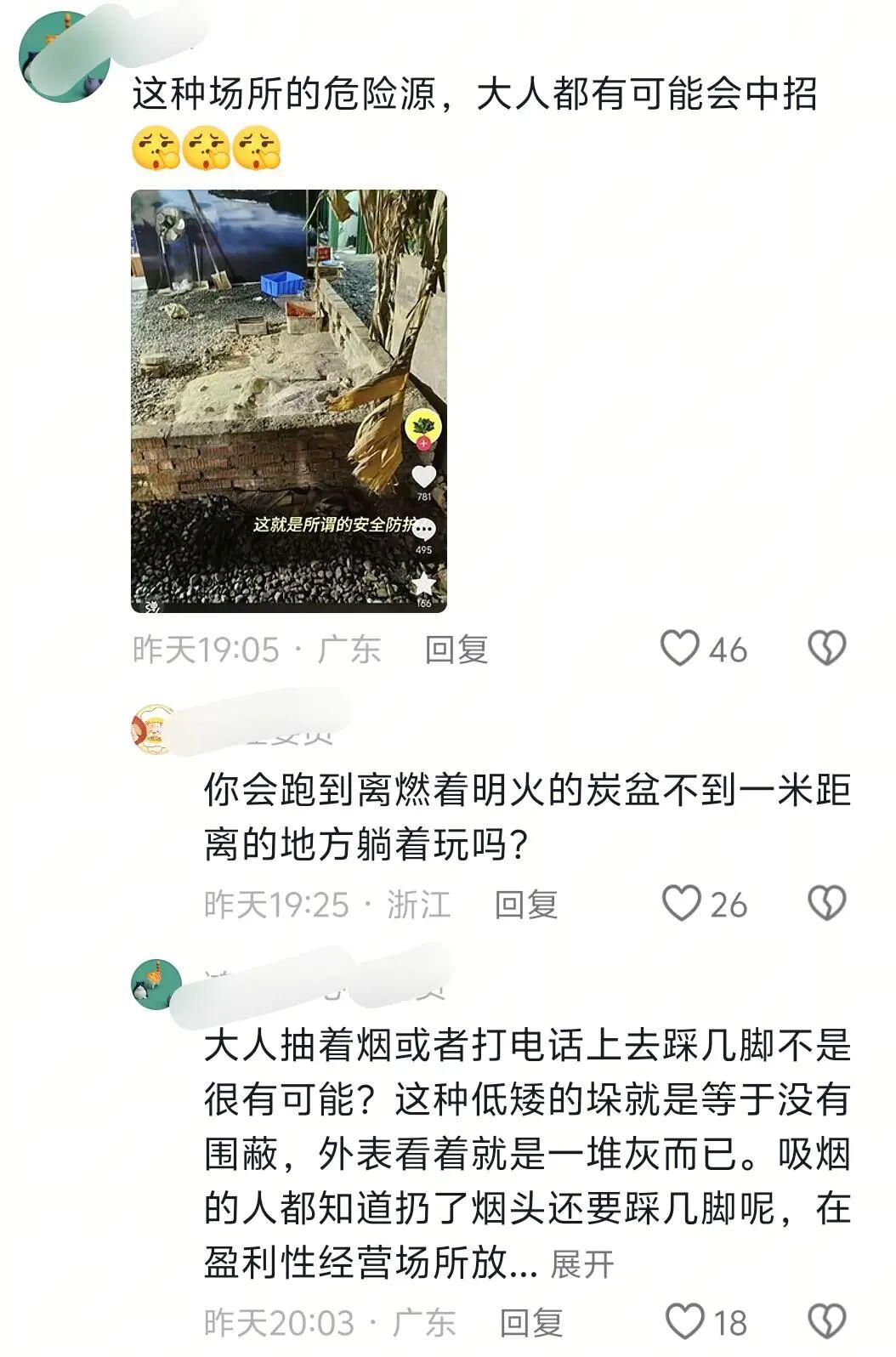Open the avatar of the Zhejiang replier
Image resolution: width=896 pixels, height=1357 pixels.
[154, 730]
